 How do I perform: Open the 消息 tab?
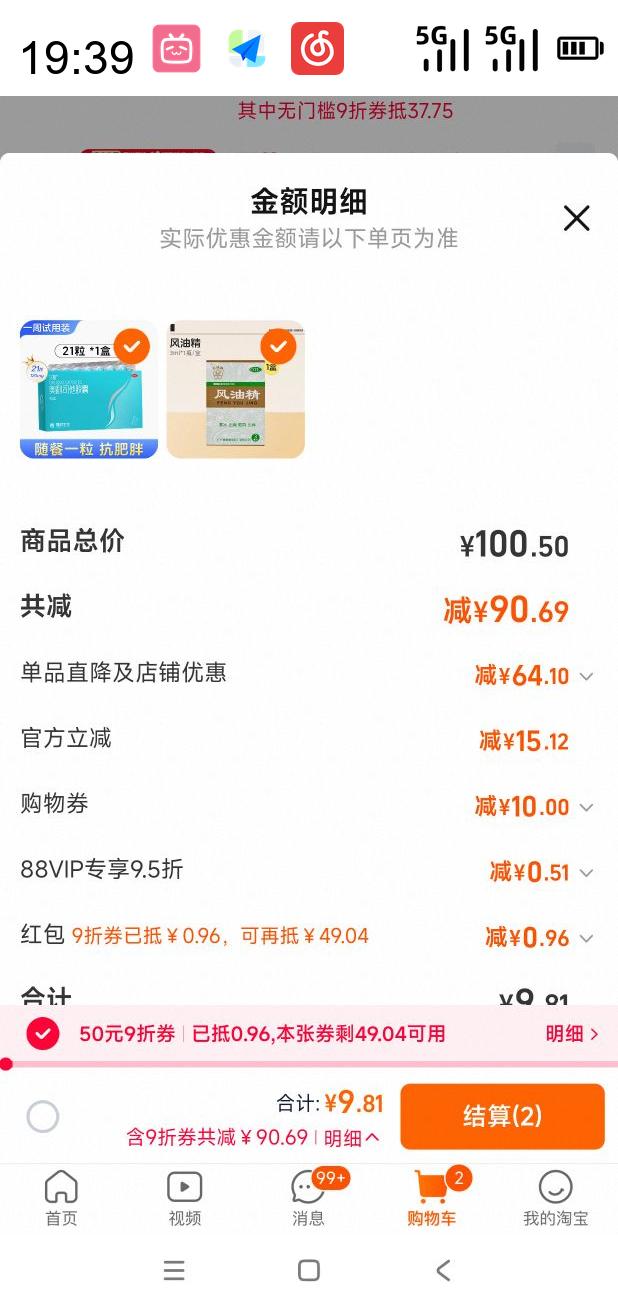point(308,1198)
